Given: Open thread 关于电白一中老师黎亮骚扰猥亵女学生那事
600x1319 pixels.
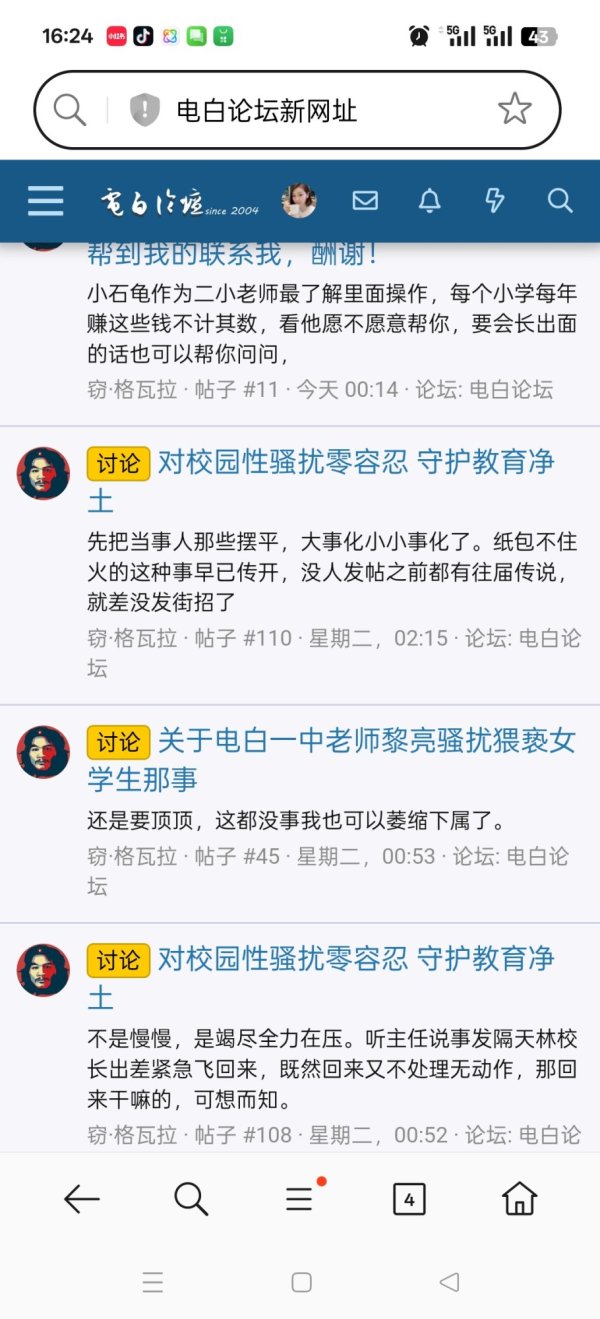Looking at the screenshot, I should pyautogui.click(x=366, y=741).
